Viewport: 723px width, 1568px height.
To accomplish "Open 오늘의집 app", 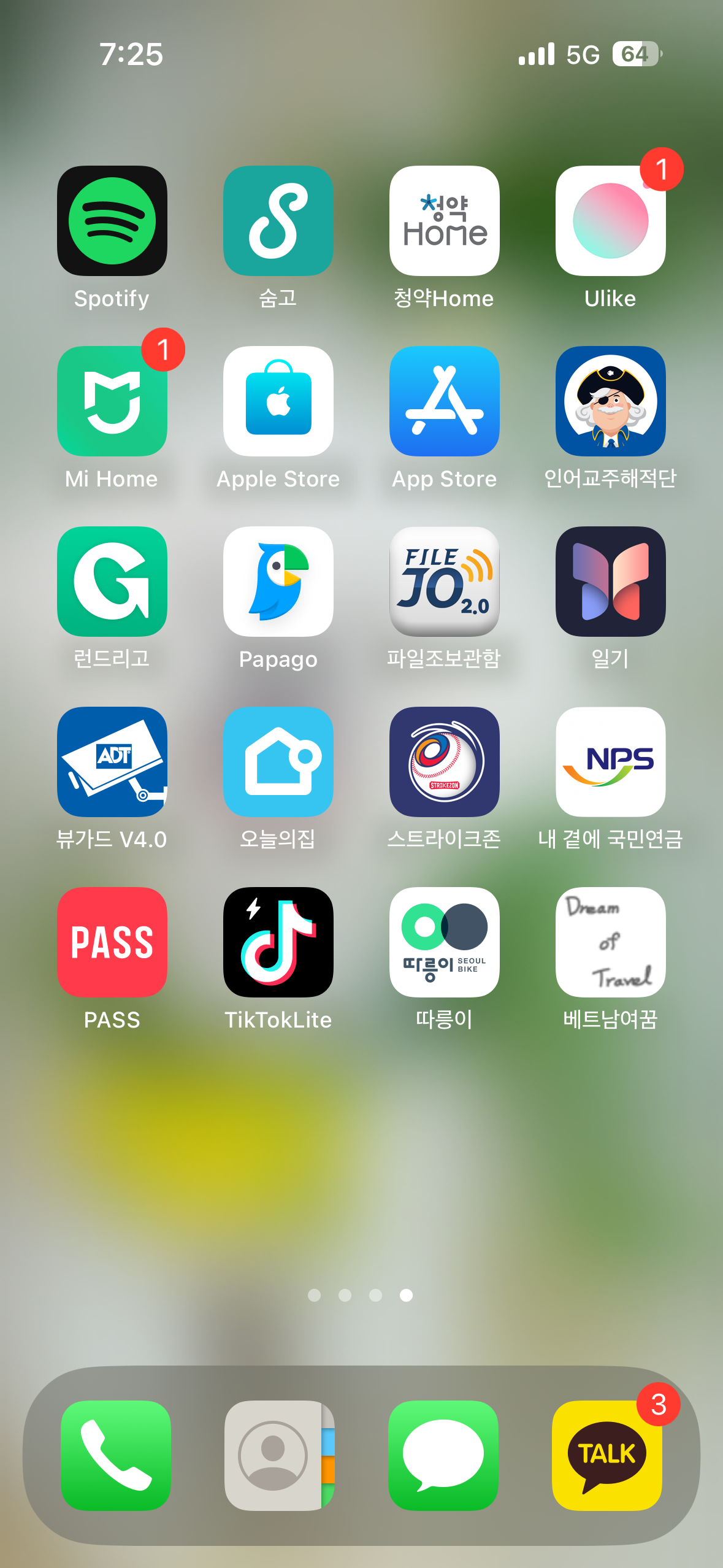I will [278, 762].
